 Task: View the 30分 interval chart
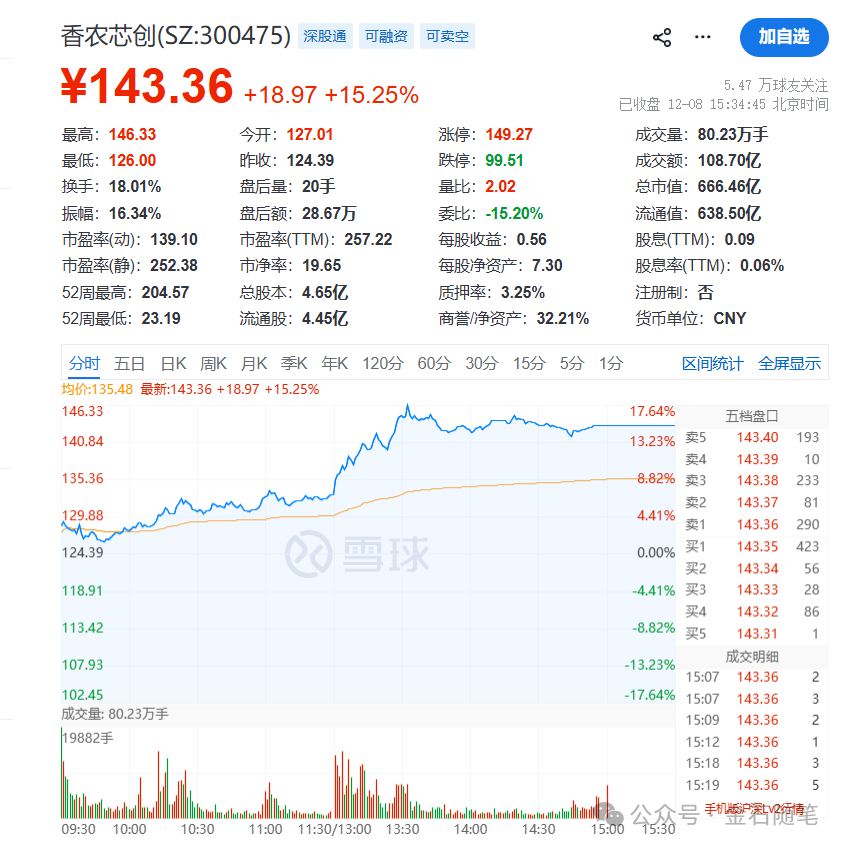[x=481, y=363]
